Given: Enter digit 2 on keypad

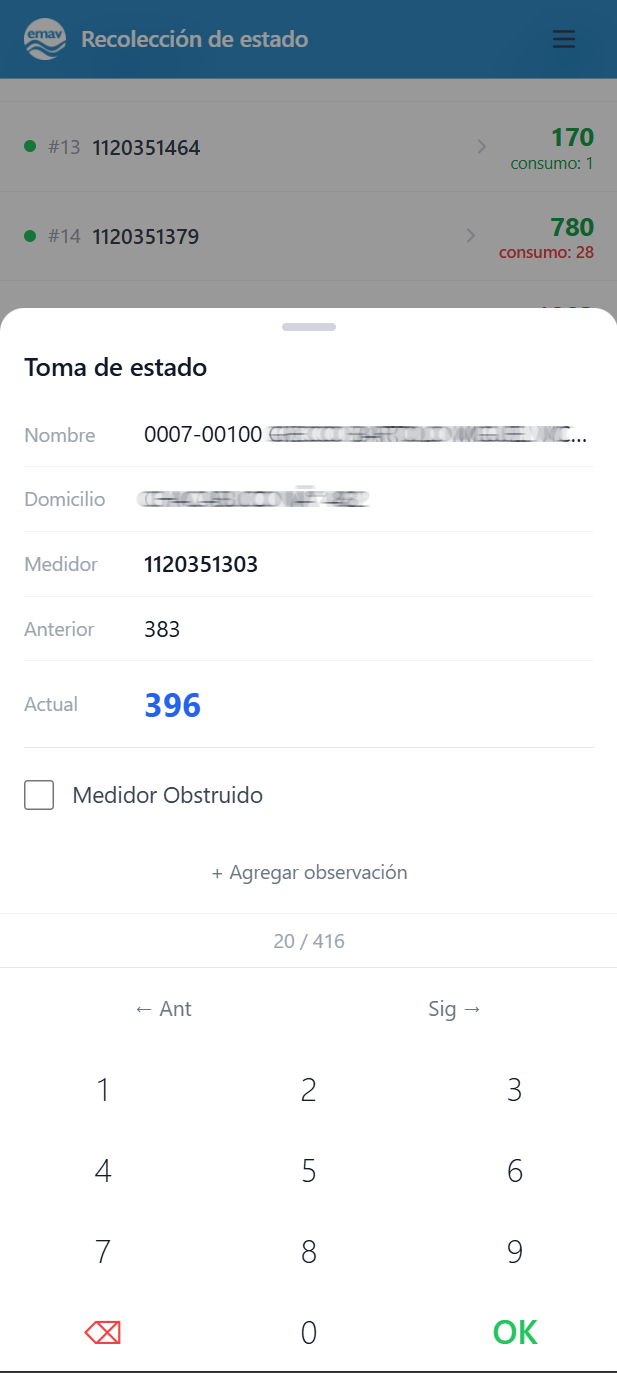Looking at the screenshot, I should click(309, 1090).
